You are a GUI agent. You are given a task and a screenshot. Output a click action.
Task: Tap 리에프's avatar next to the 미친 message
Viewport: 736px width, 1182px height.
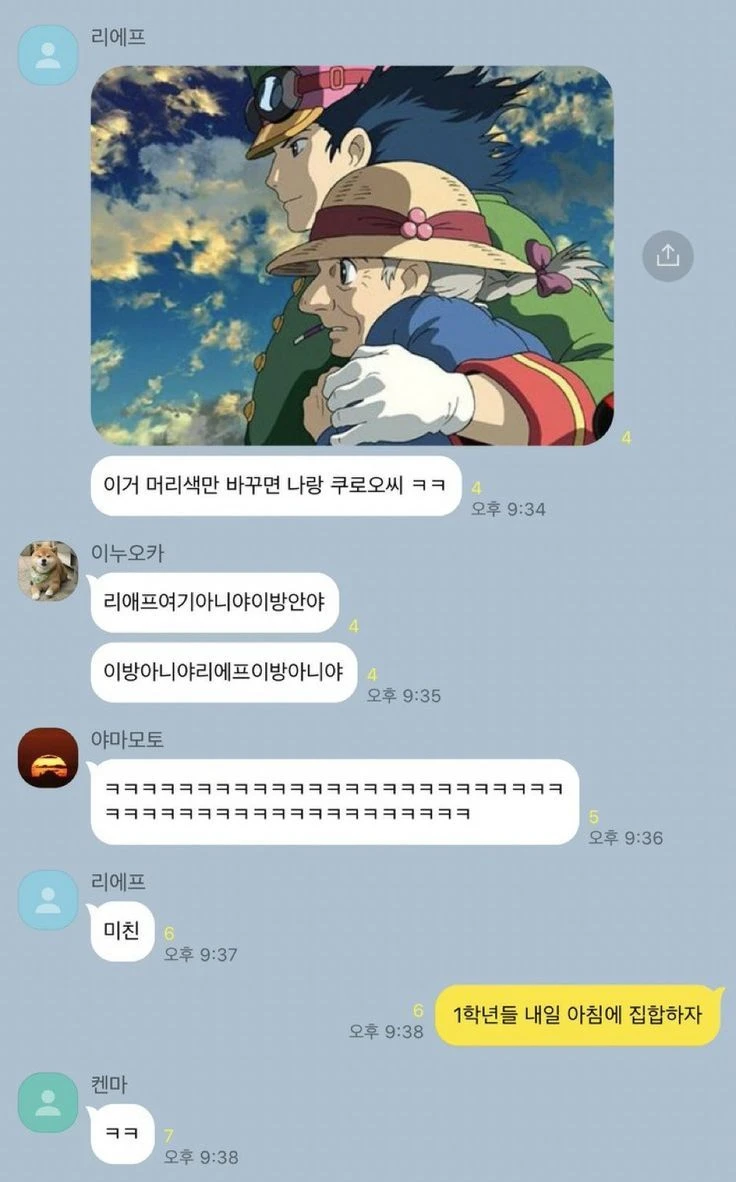coord(48,899)
